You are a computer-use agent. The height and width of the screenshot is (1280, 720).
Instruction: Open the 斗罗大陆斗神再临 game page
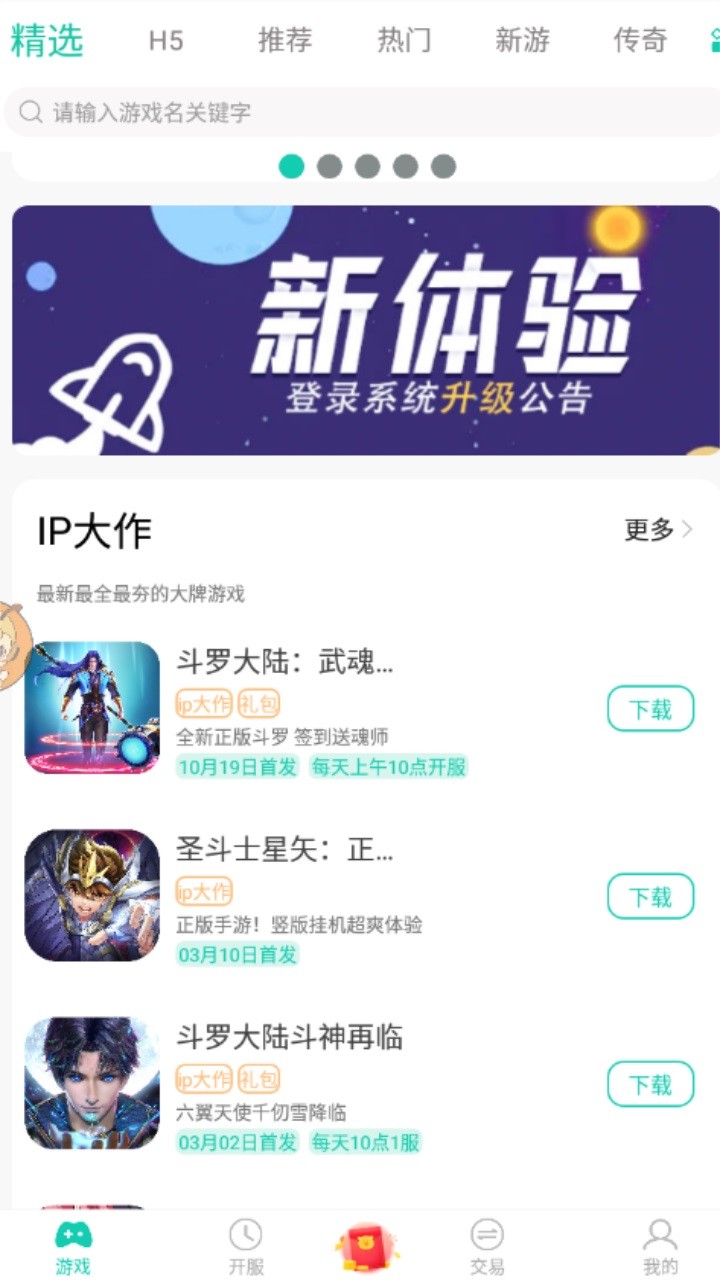290,1038
